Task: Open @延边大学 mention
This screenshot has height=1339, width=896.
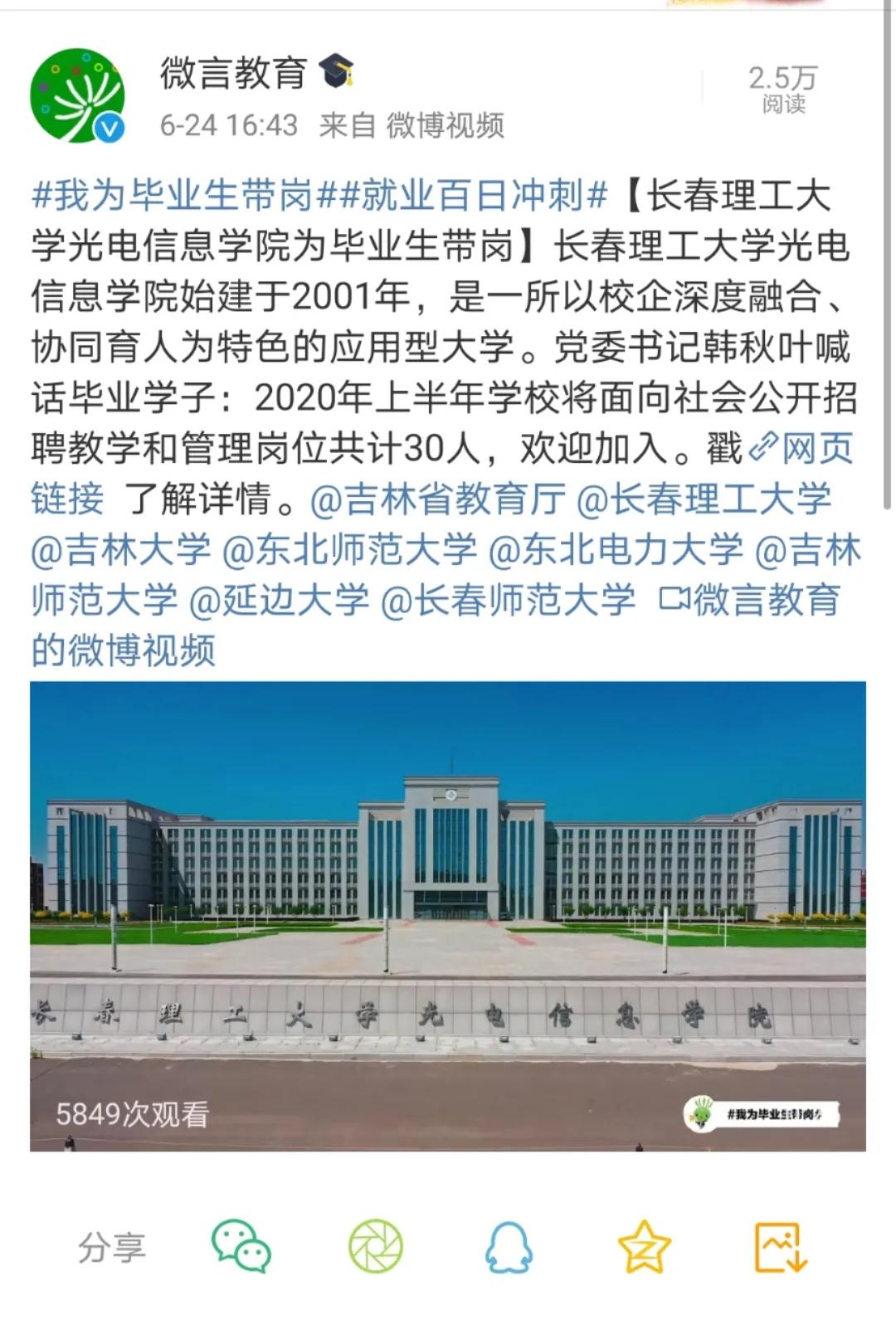Action: point(279,600)
